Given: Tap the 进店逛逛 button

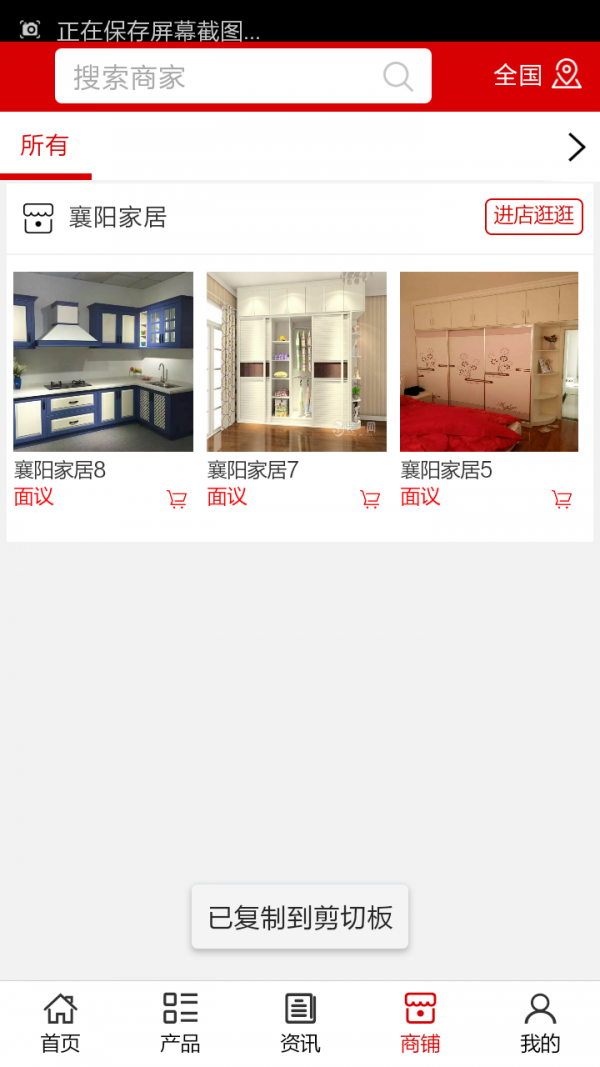Looking at the screenshot, I should pyautogui.click(x=534, y=216).
